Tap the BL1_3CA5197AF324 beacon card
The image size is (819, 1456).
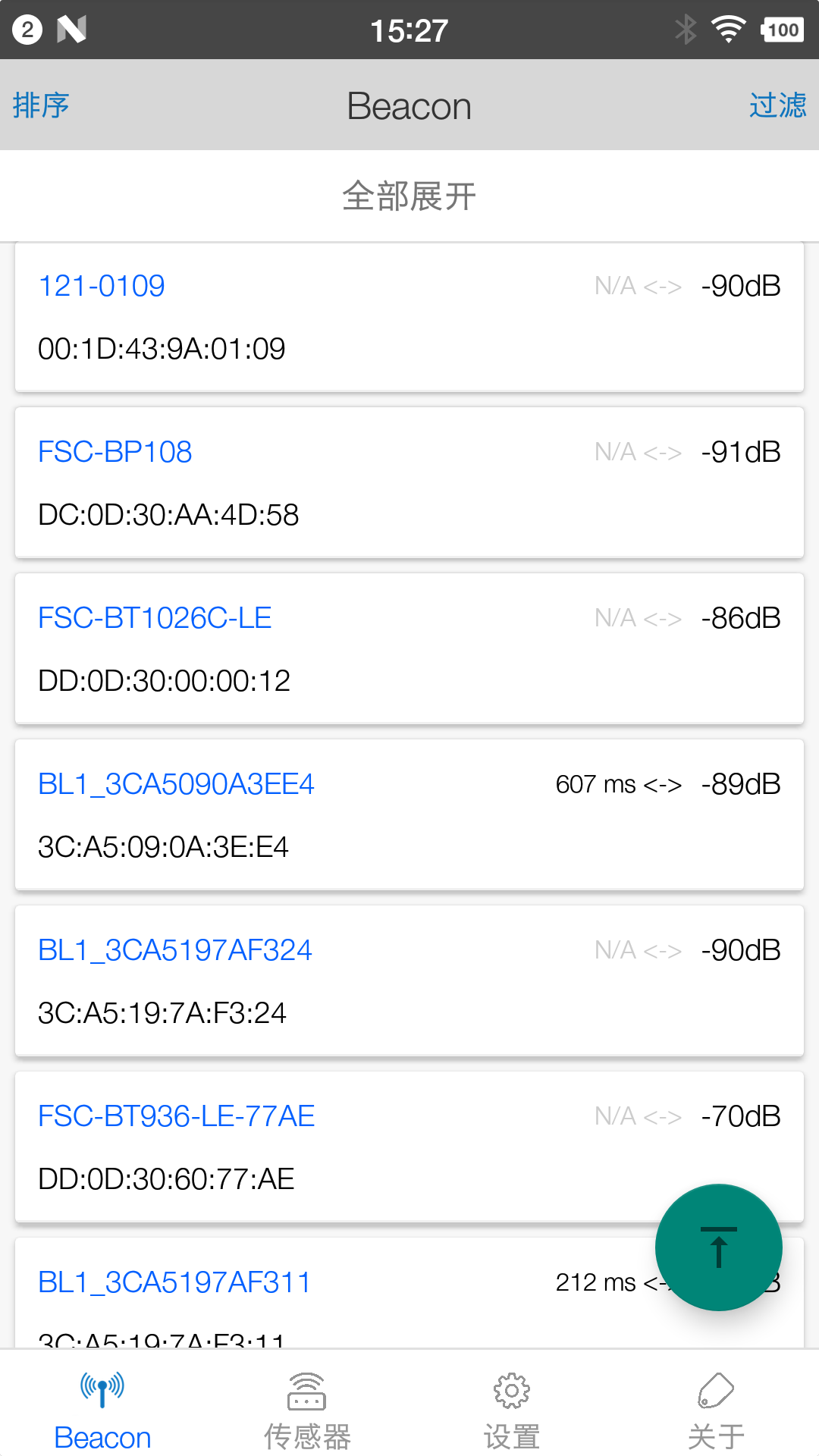coord(409,981)
